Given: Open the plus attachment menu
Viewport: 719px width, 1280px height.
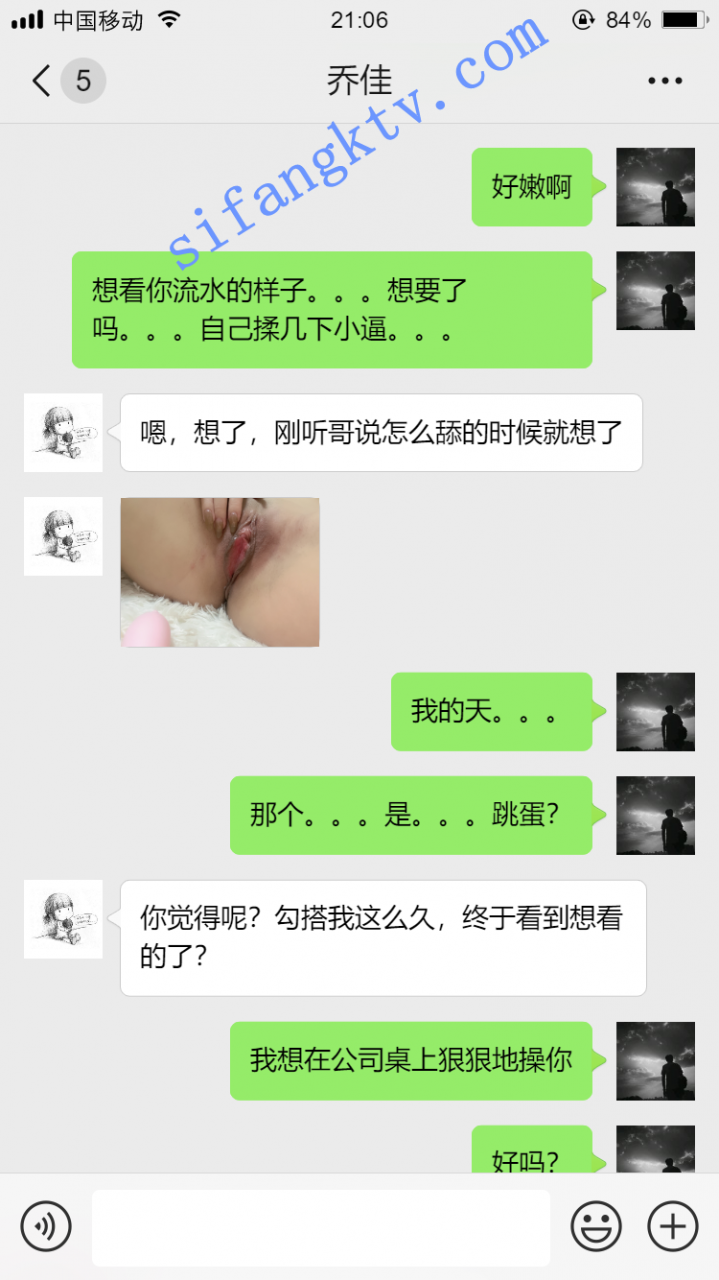Looking at the screenshot, I should click(x=673, y=1226).
